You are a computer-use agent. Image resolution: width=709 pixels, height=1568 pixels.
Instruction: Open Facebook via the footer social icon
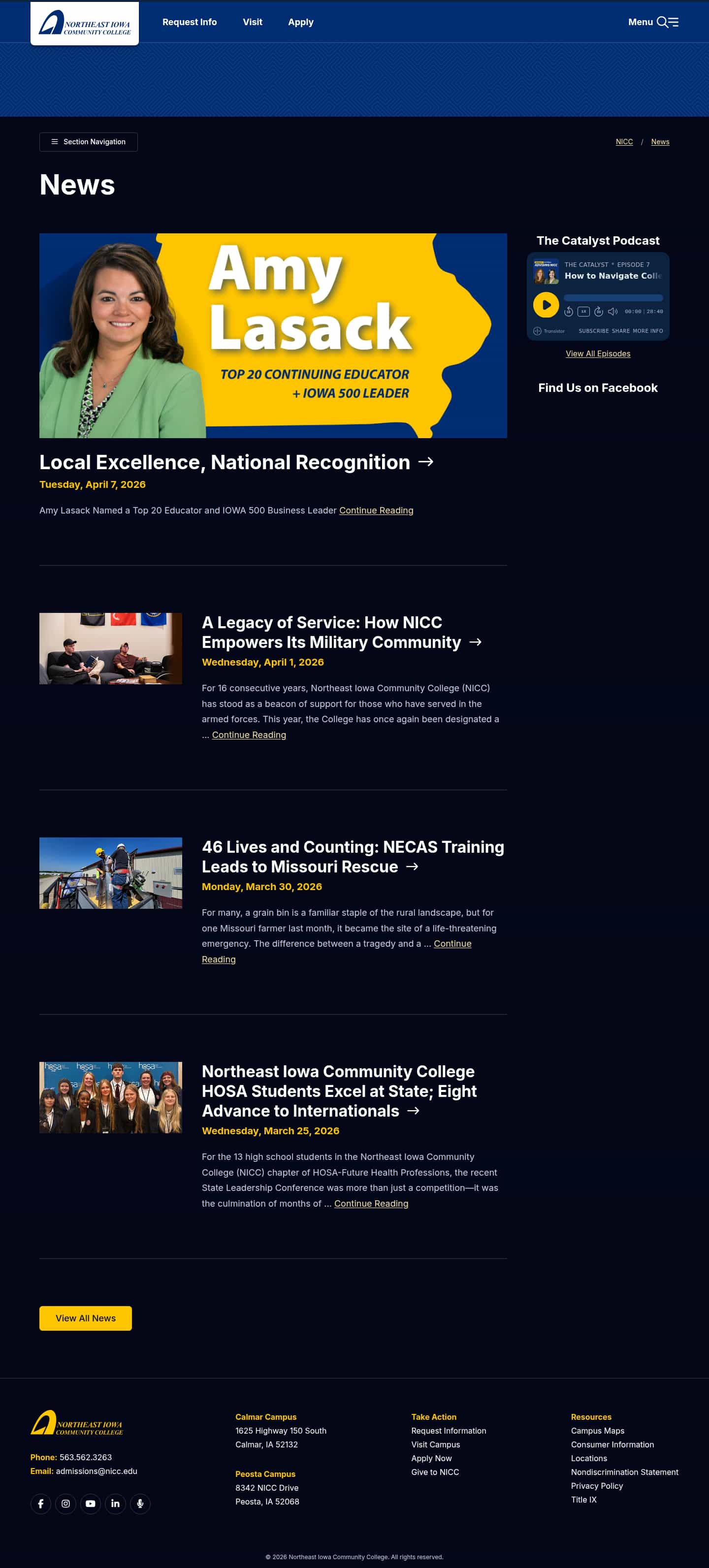click(x=41, y=1504)
